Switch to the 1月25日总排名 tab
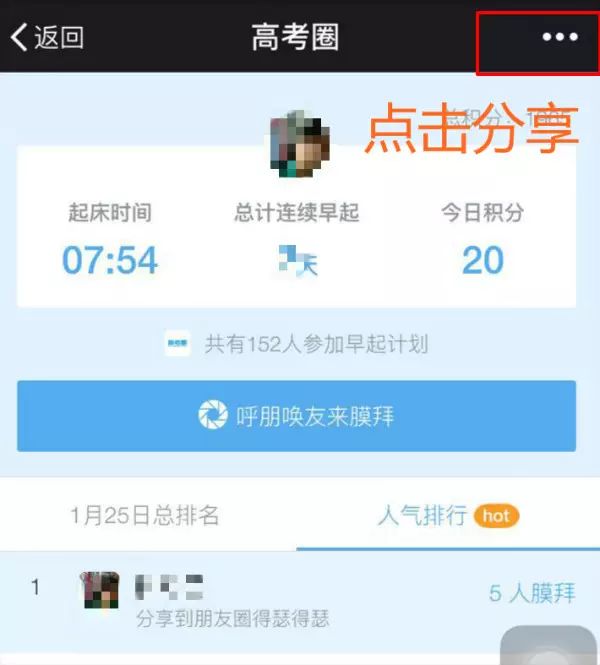Viewport: 600px width, 665px height. pyautogui.click(x=145, y=516)
